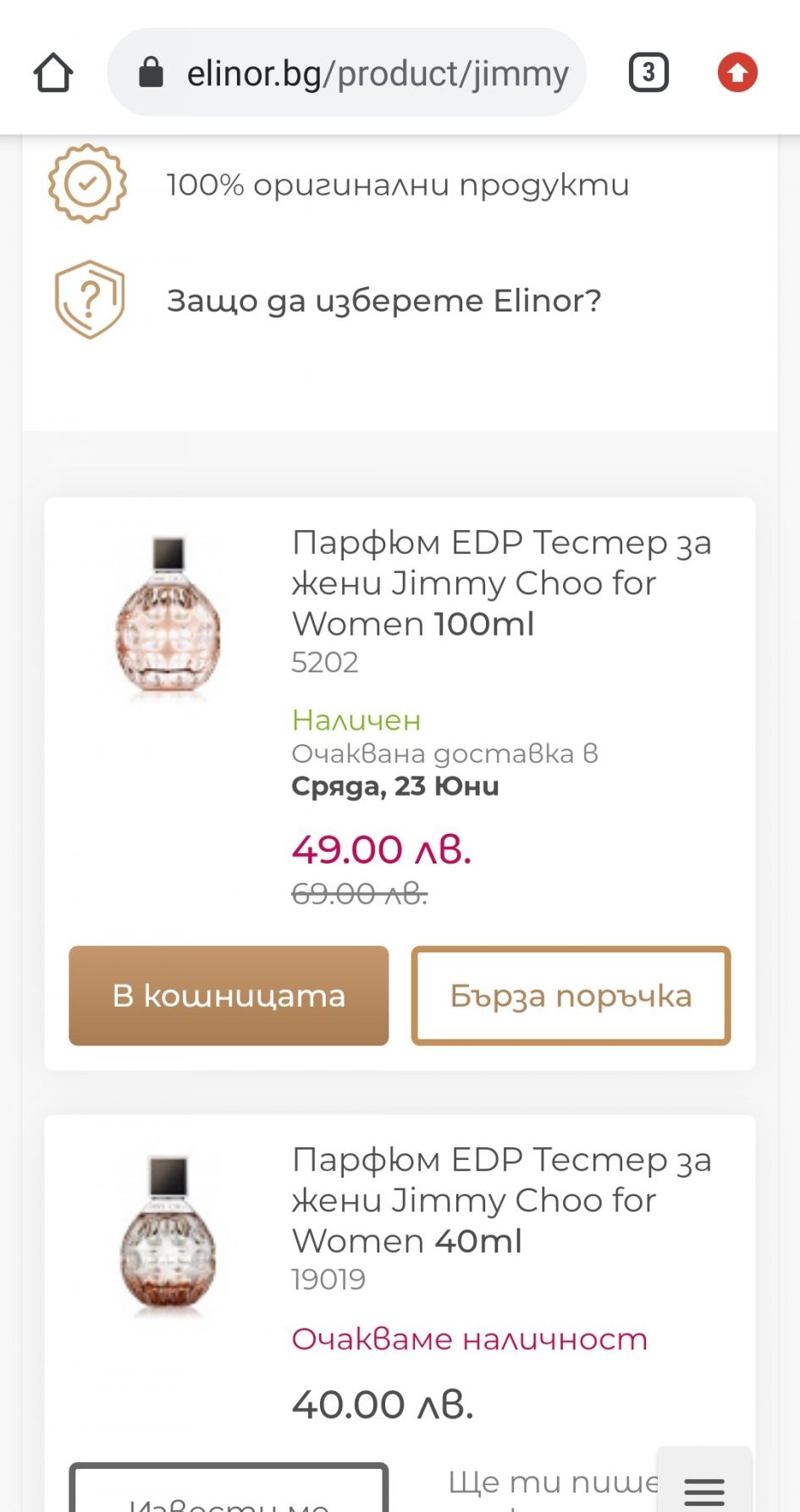View the Jimmy Choo 40ml tester product
This screenshot has width=800, height=1512.
[x=501, y=1200]
